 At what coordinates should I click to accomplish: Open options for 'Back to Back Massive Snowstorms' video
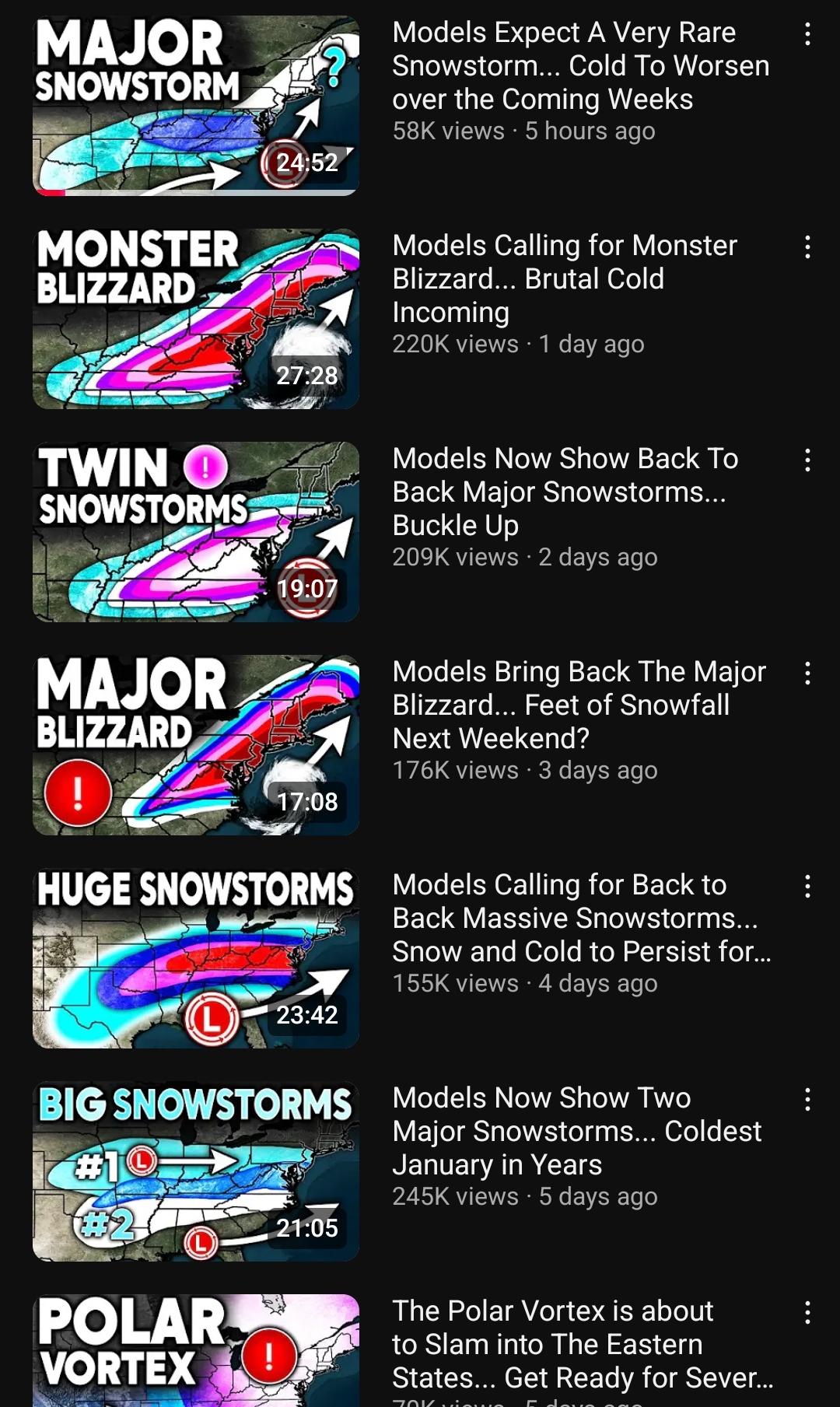807,887
